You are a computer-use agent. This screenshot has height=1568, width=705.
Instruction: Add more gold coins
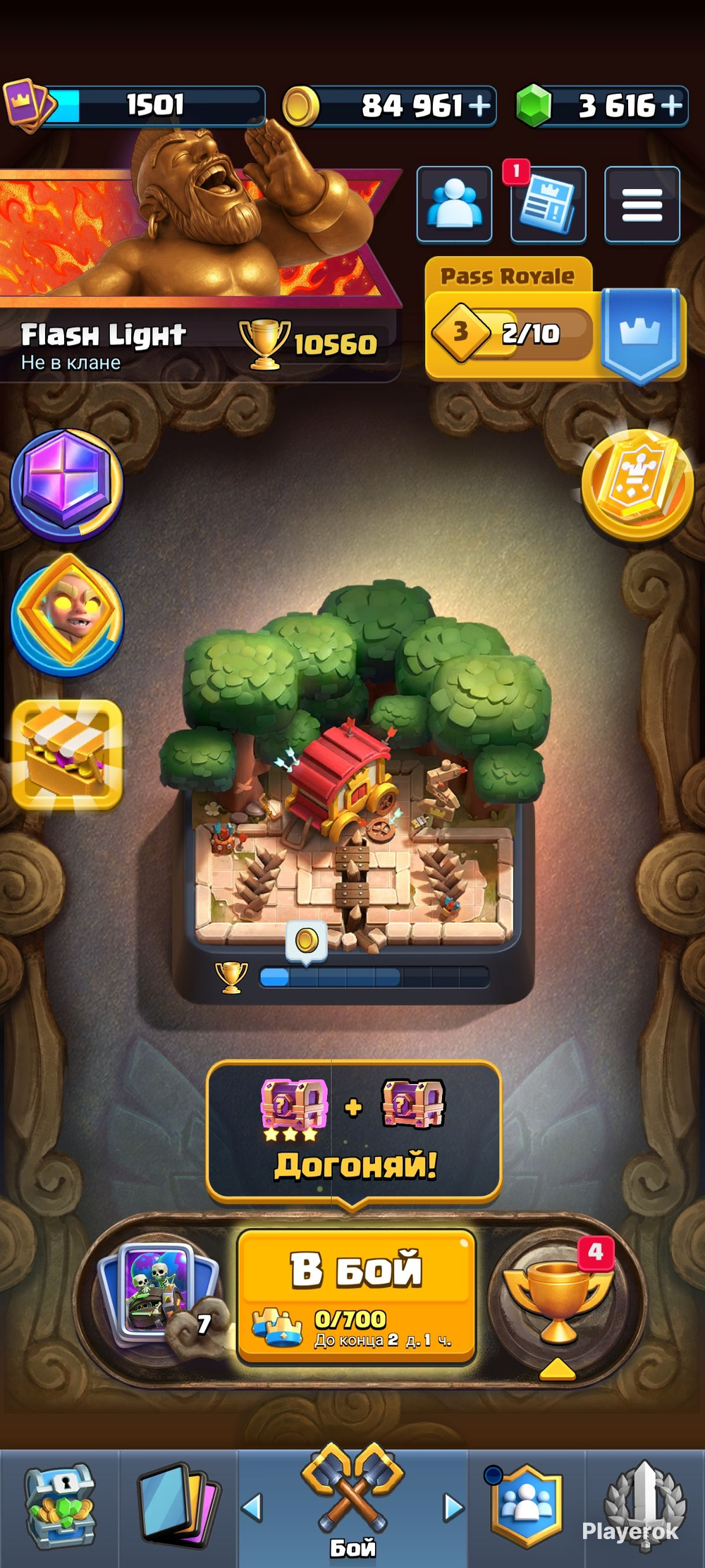click(479, 106)
